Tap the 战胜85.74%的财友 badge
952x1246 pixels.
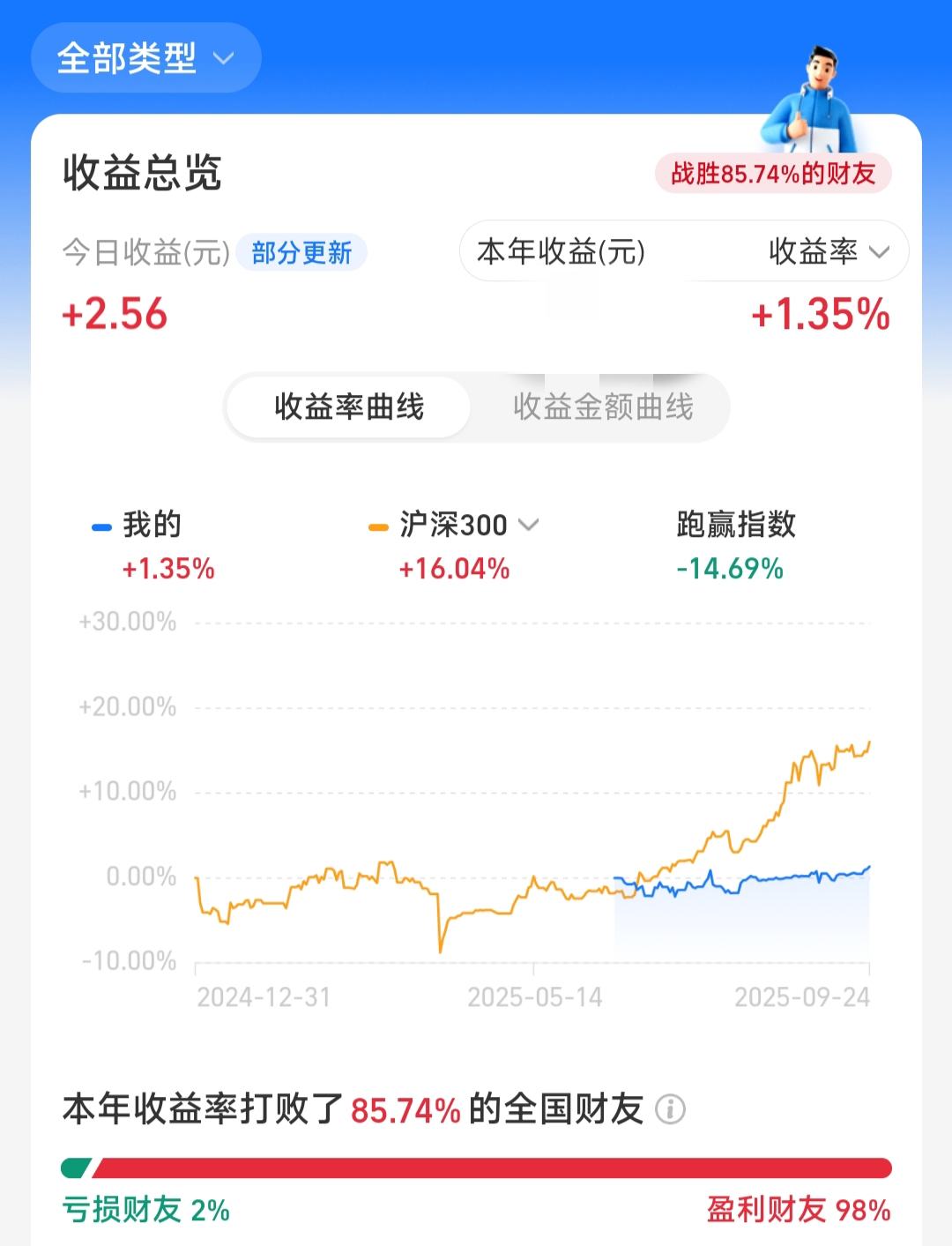coord(773,174)
